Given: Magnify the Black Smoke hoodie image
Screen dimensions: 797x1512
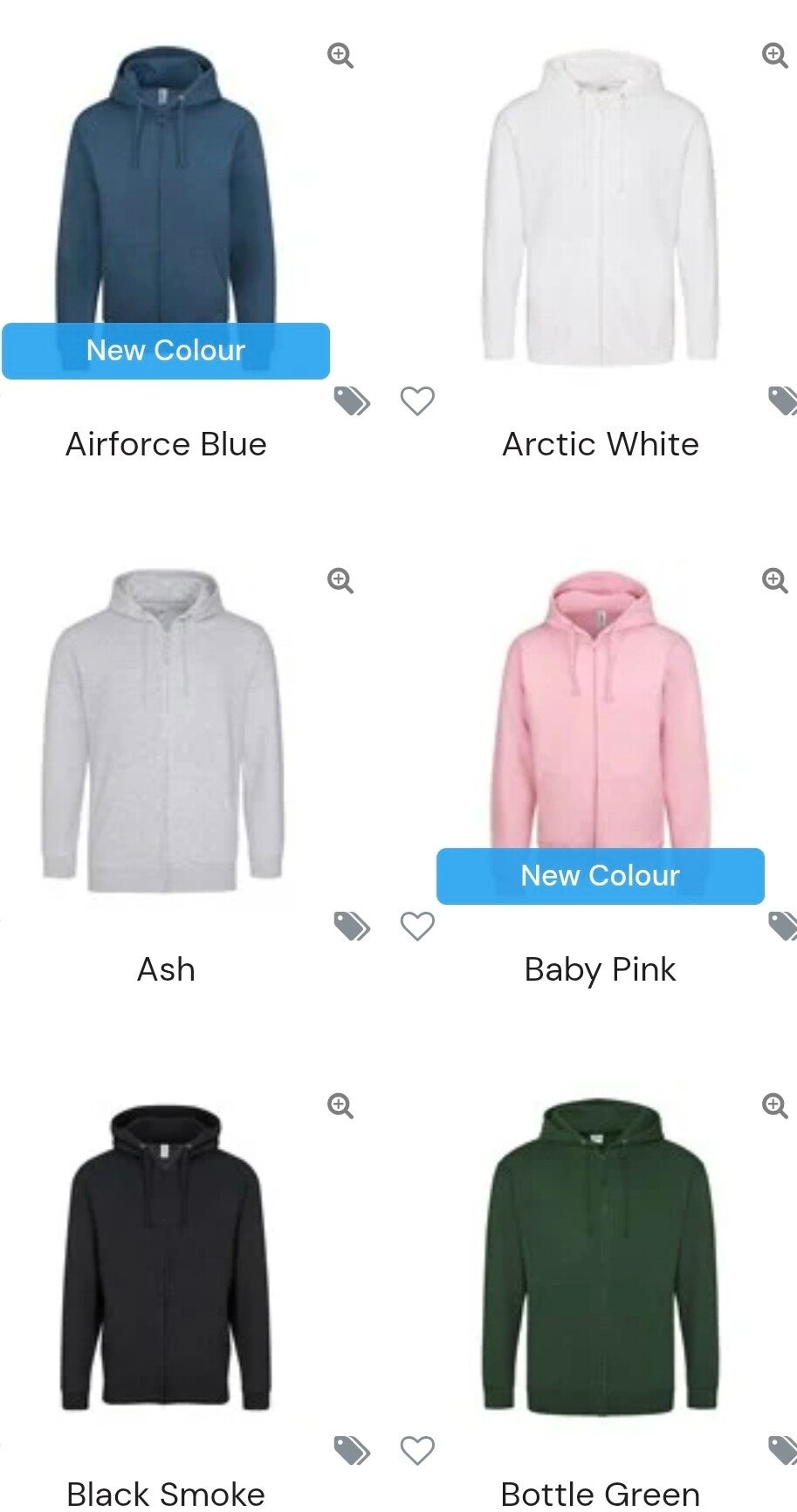Looking at the screenshot, I should [340, 1106].
